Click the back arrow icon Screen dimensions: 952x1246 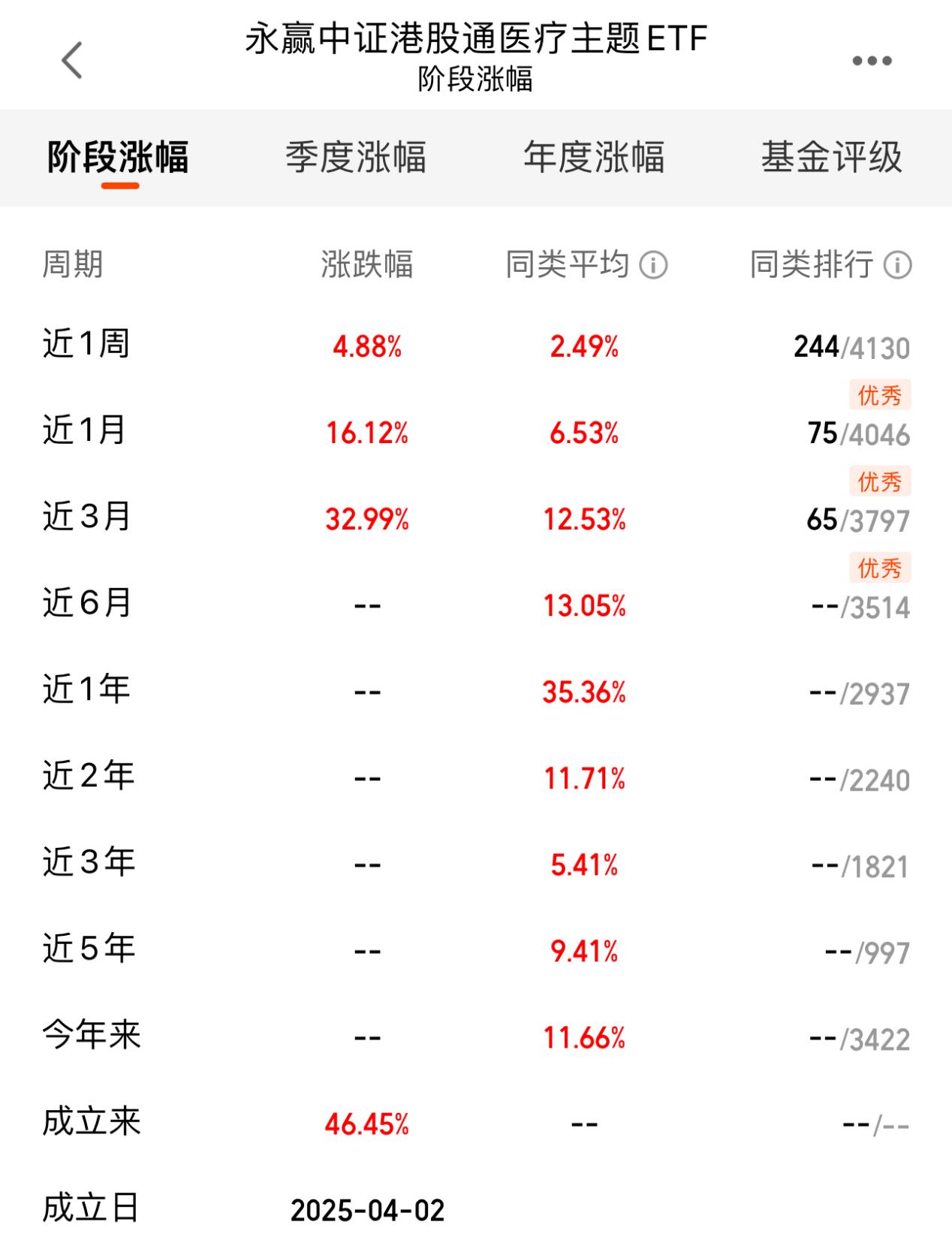[x=71, y=60]
